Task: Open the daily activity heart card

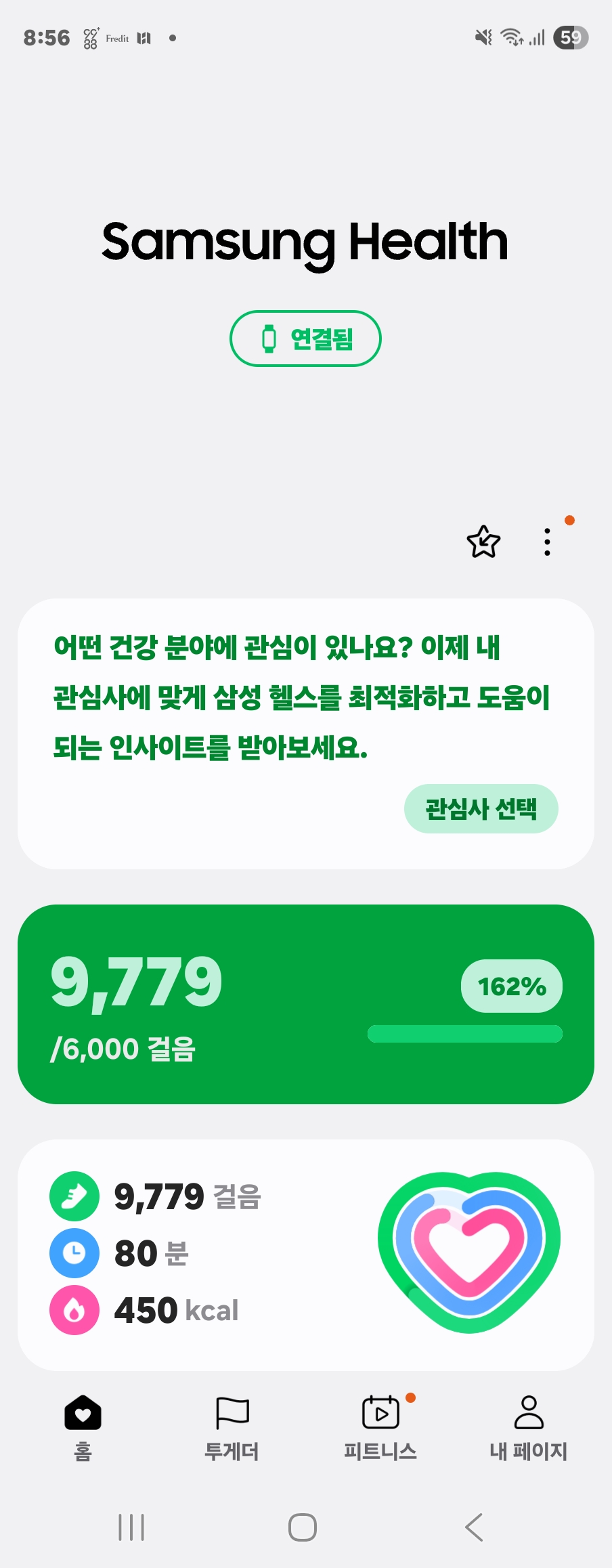Action: (x=305, y=1255)
